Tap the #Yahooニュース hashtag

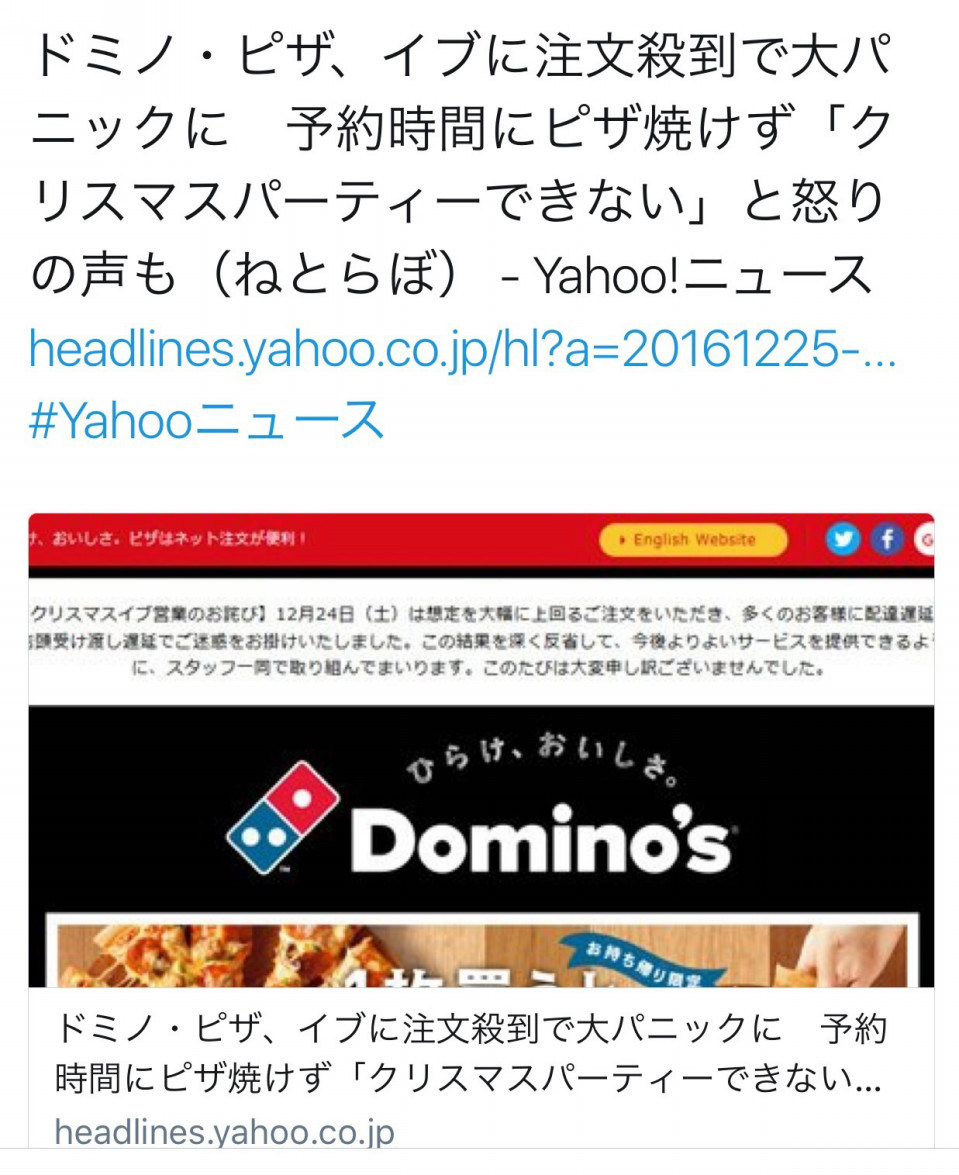point(206,421)
